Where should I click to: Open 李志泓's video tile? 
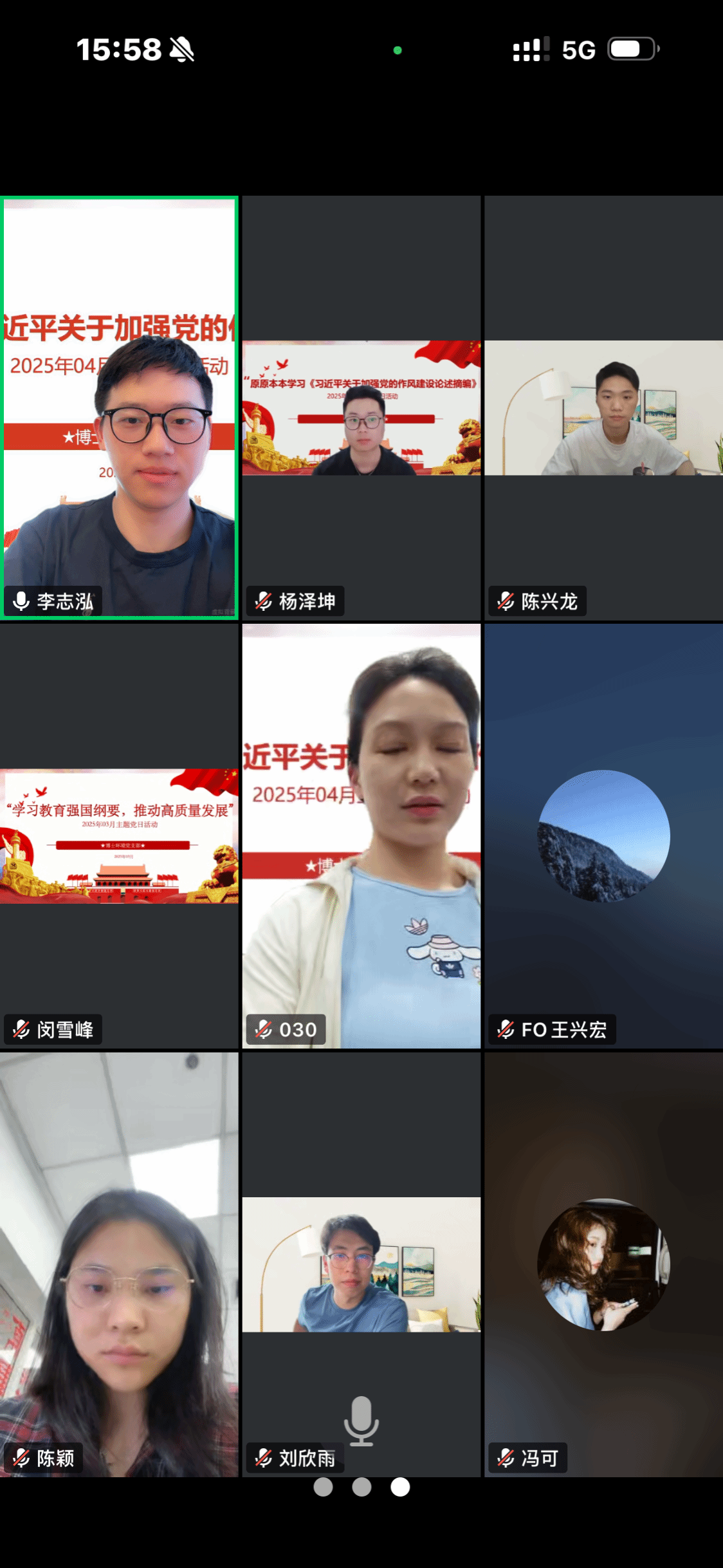click(120, 408)
